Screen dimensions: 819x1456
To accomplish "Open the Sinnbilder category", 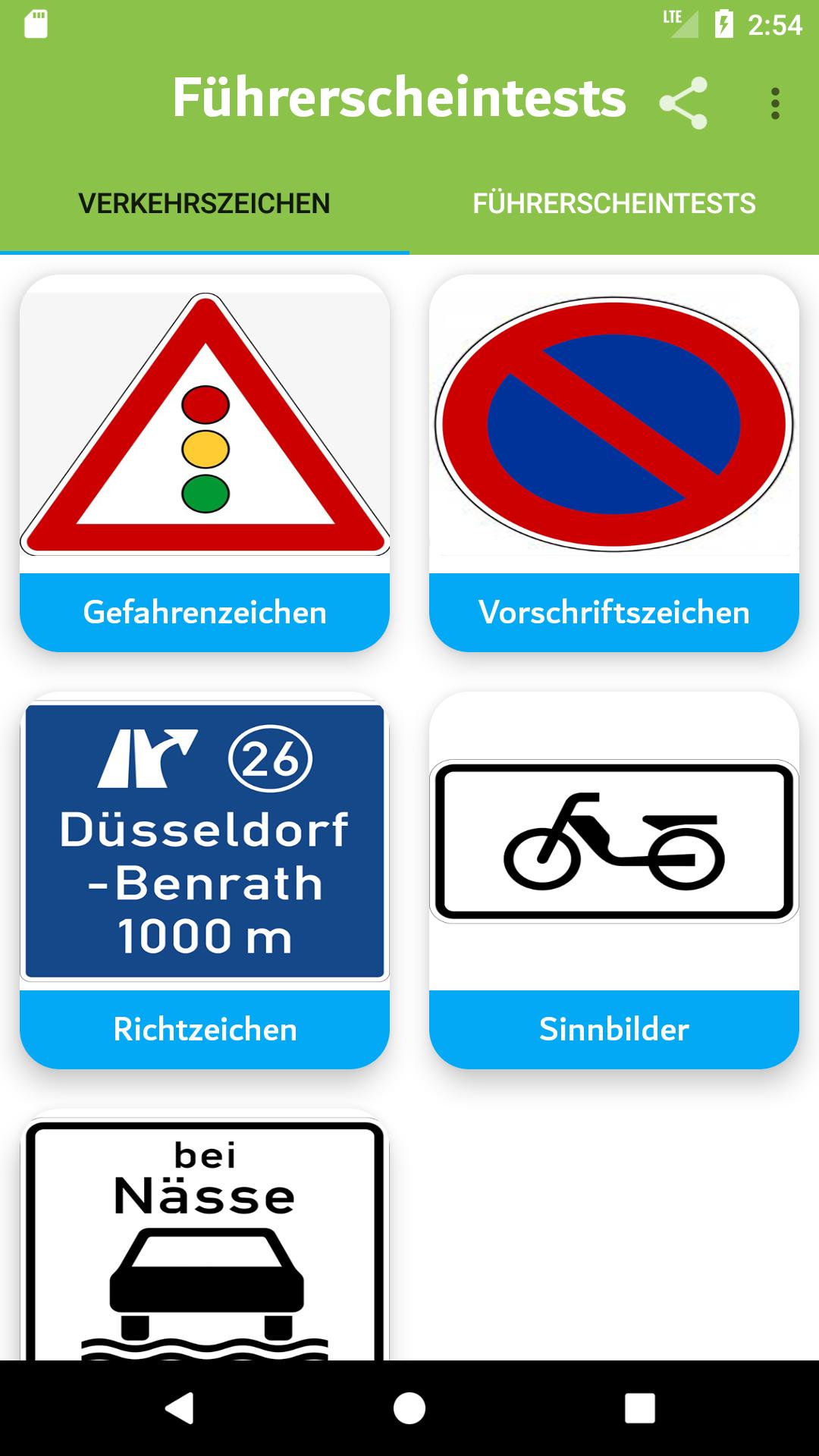I will 614,880.
